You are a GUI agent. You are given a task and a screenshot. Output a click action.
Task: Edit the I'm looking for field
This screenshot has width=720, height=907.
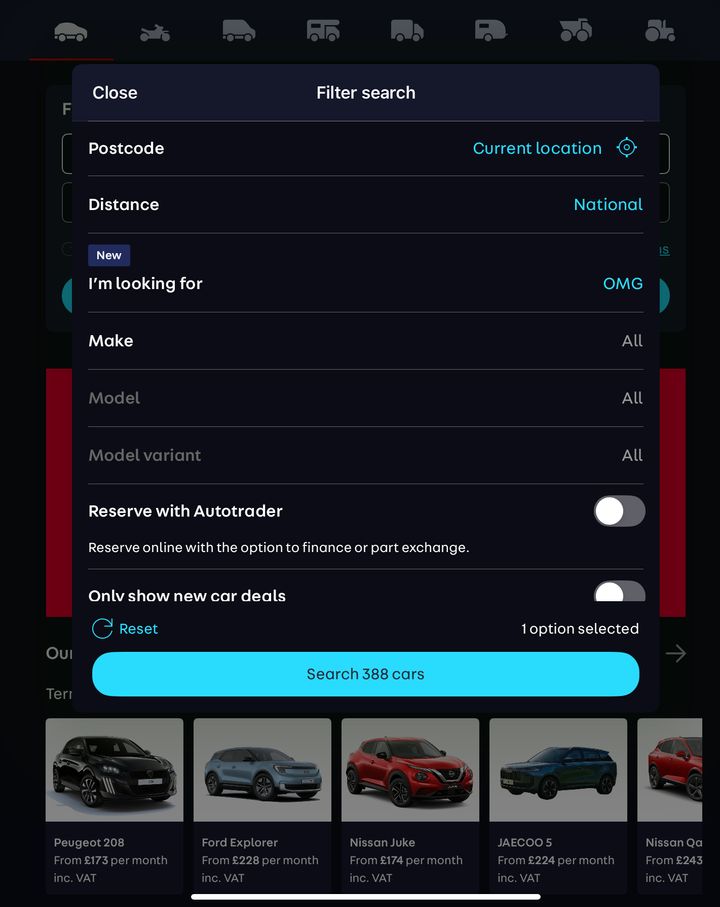click(622, 284)
